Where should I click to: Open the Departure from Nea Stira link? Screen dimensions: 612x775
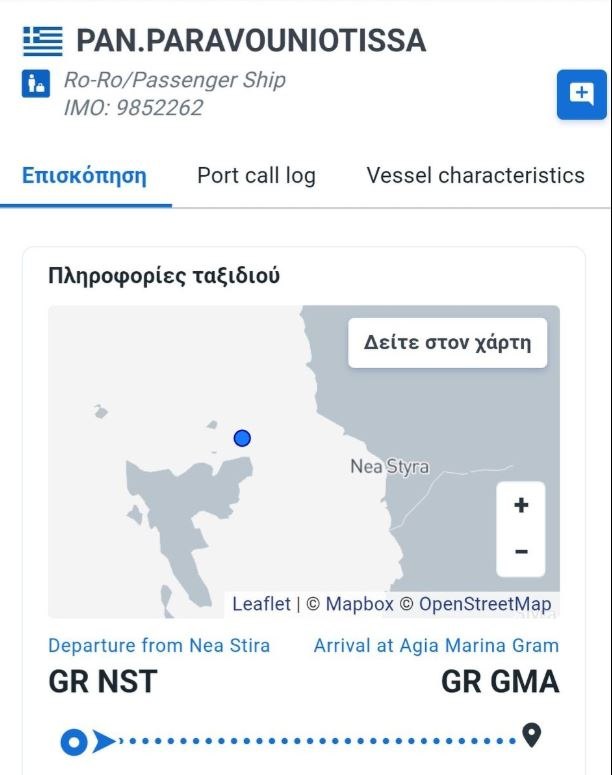click(159, 645)
